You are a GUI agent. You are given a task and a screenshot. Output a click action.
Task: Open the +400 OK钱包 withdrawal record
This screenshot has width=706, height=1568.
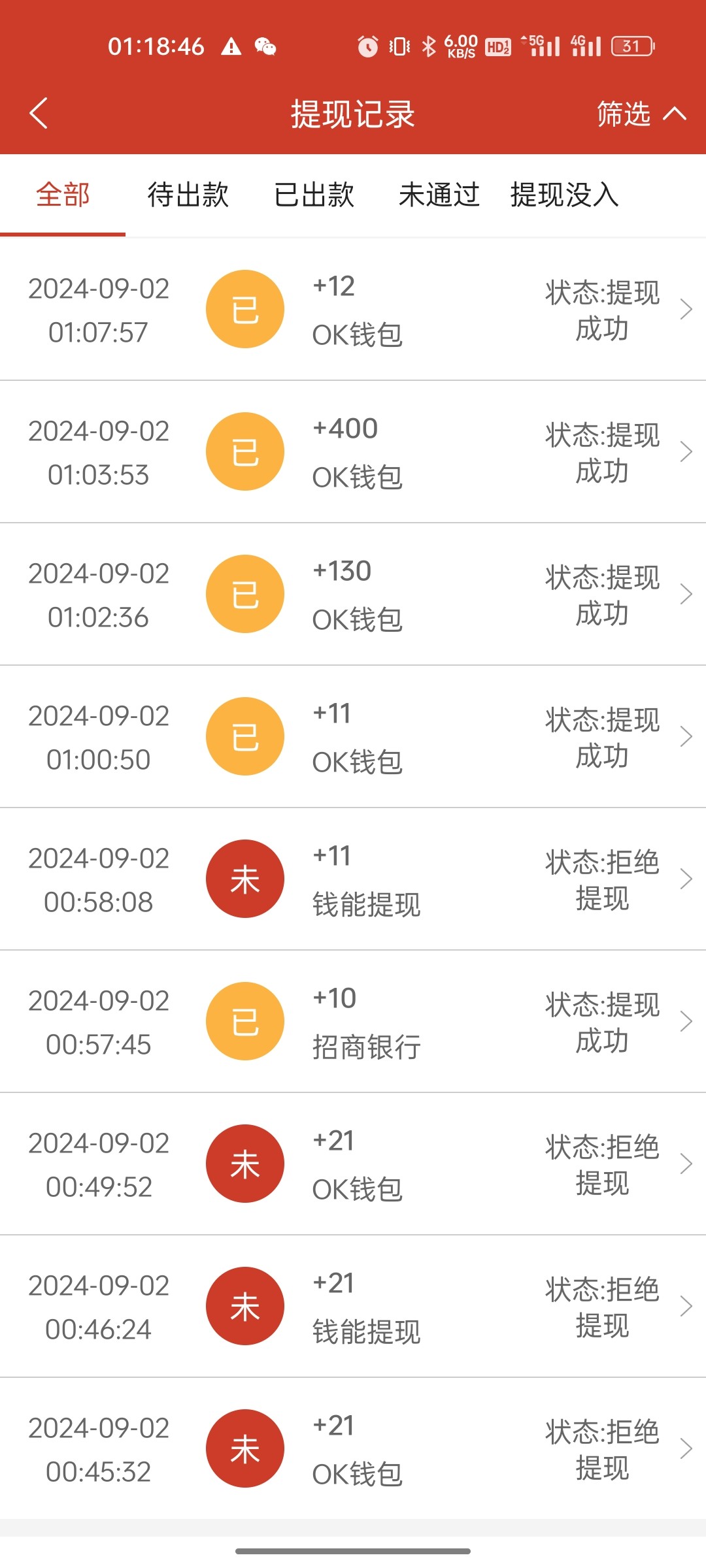click(353, 452)
